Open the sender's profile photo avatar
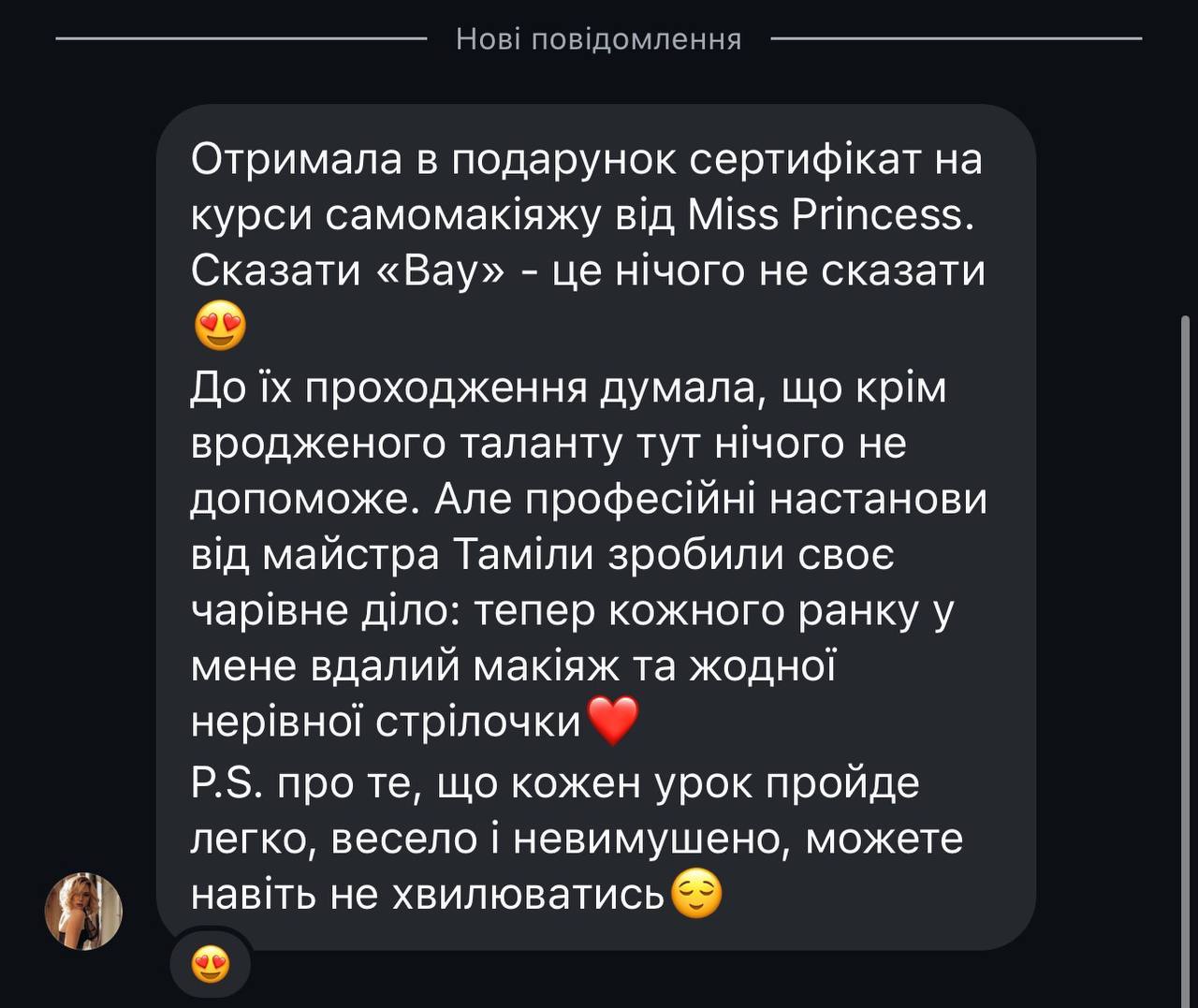Image resolution: width=1198 pixels, height=1008 pixels. [84, 911]
